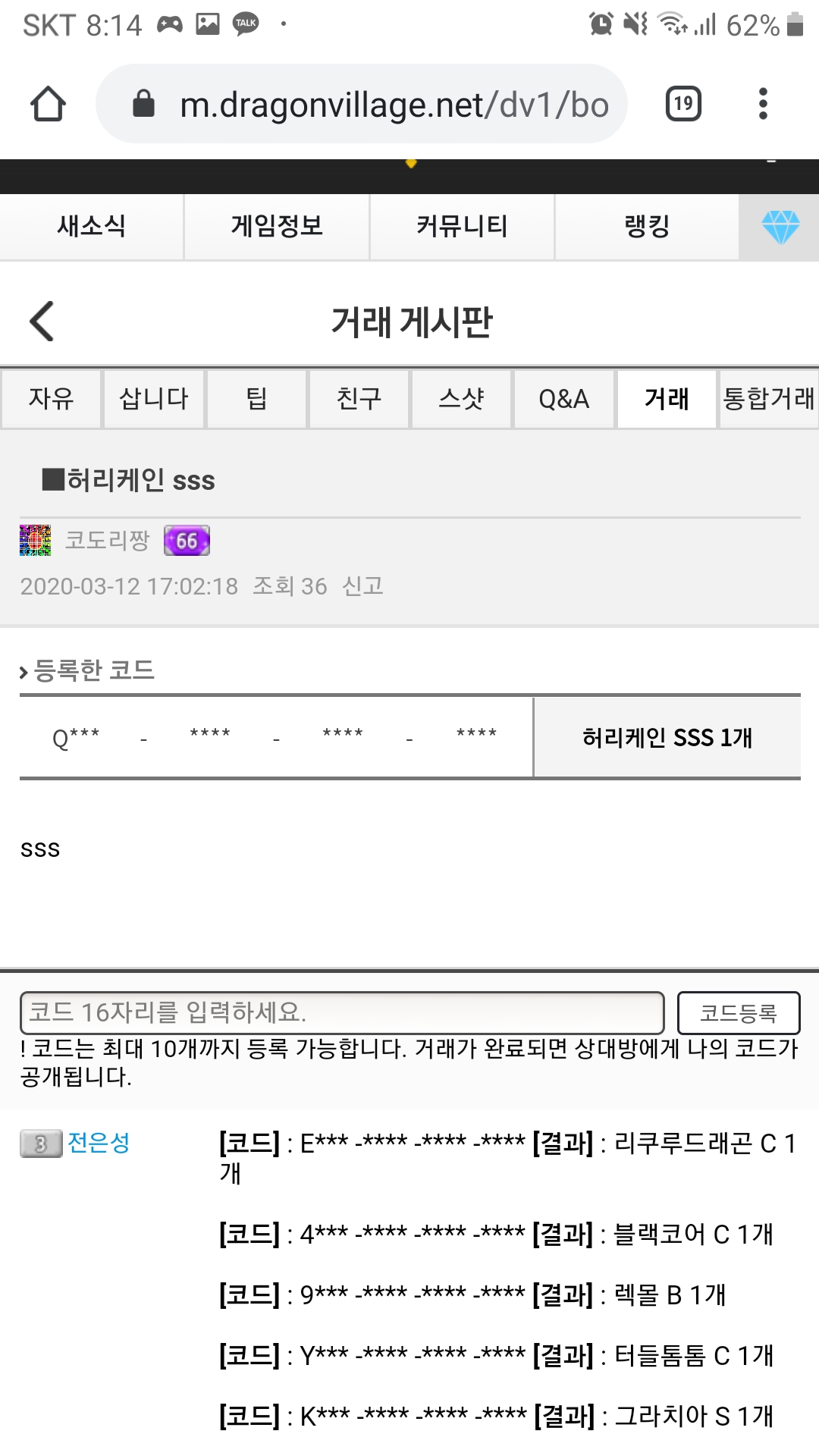
Task: Open the 게임정보 menu
Action: click(277, 226)
